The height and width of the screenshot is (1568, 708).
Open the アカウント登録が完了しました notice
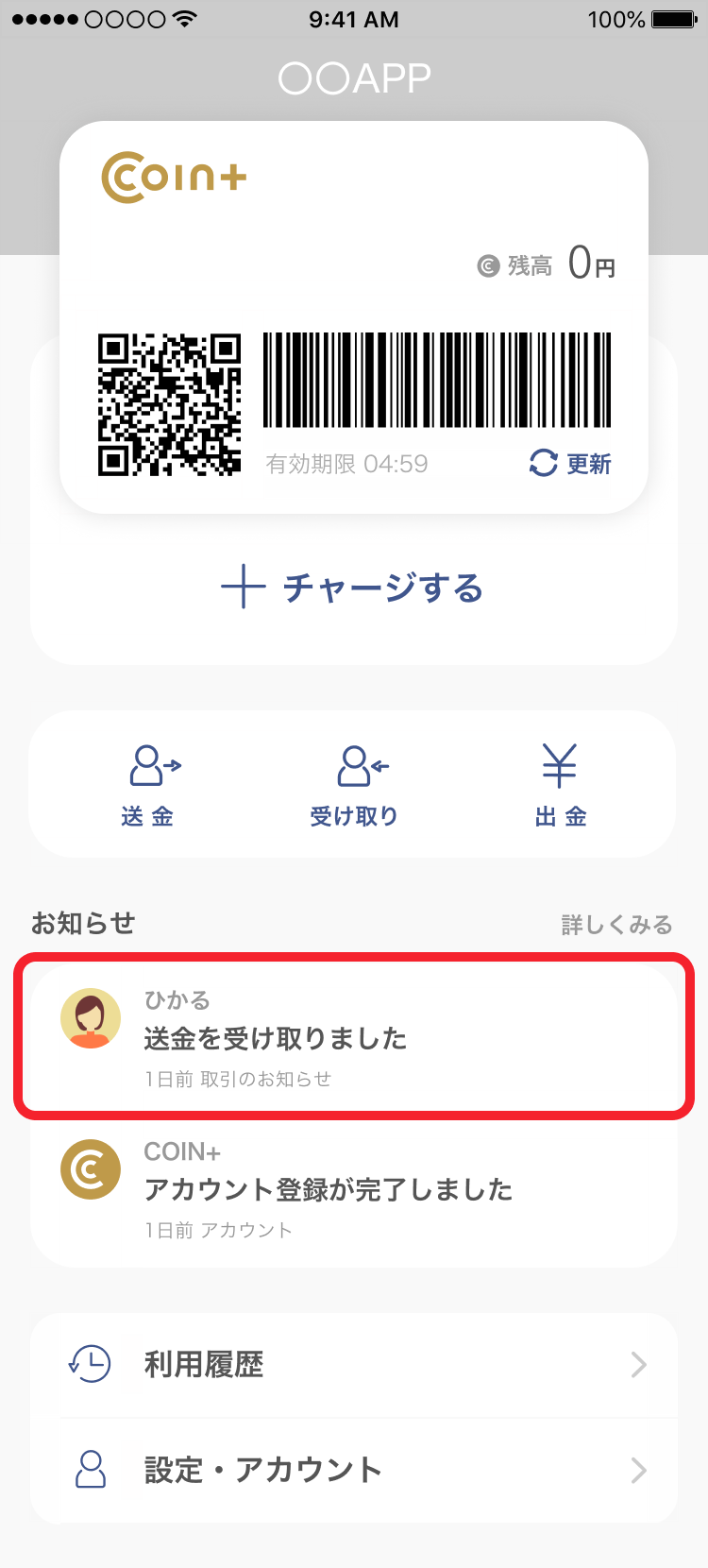(354, 1190)
